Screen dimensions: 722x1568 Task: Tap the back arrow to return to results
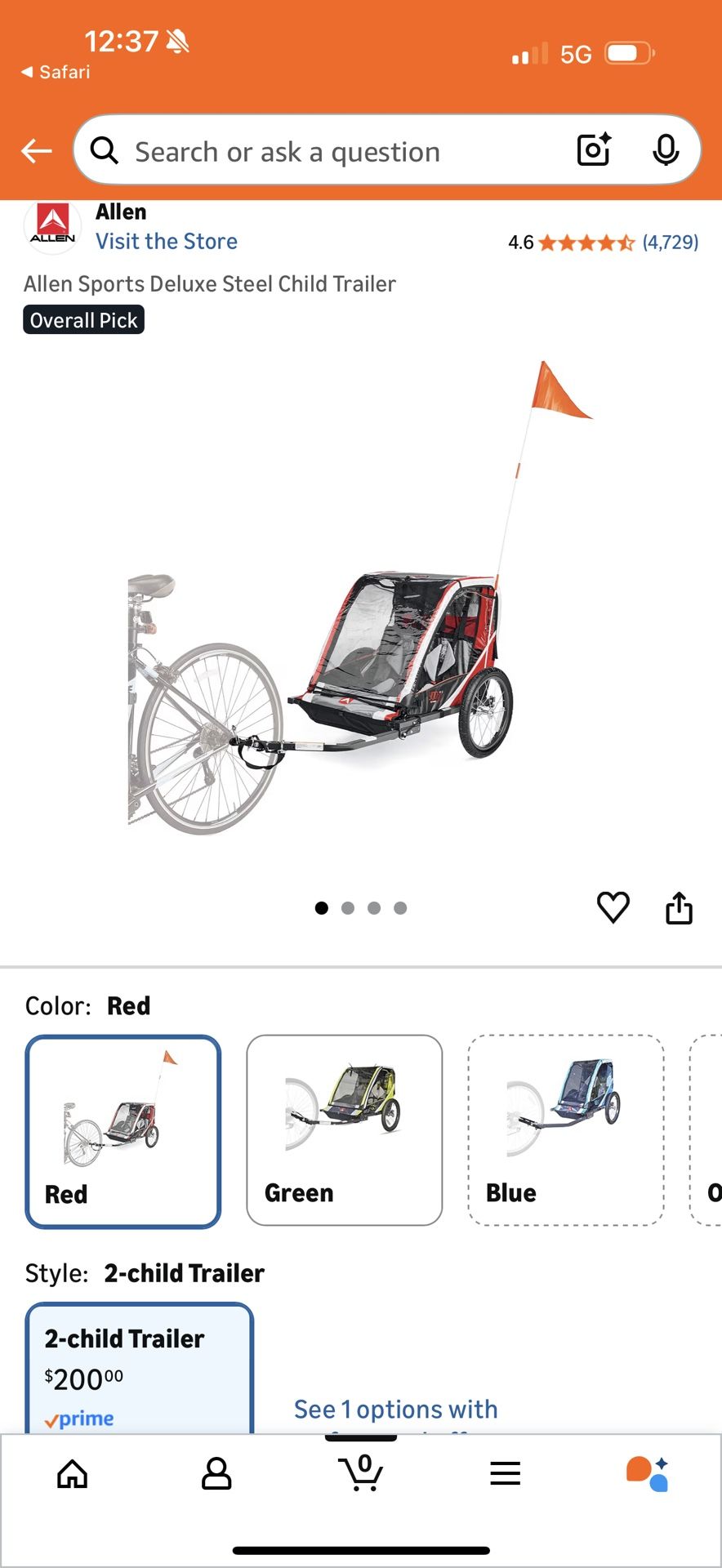[x=35, y=150]
